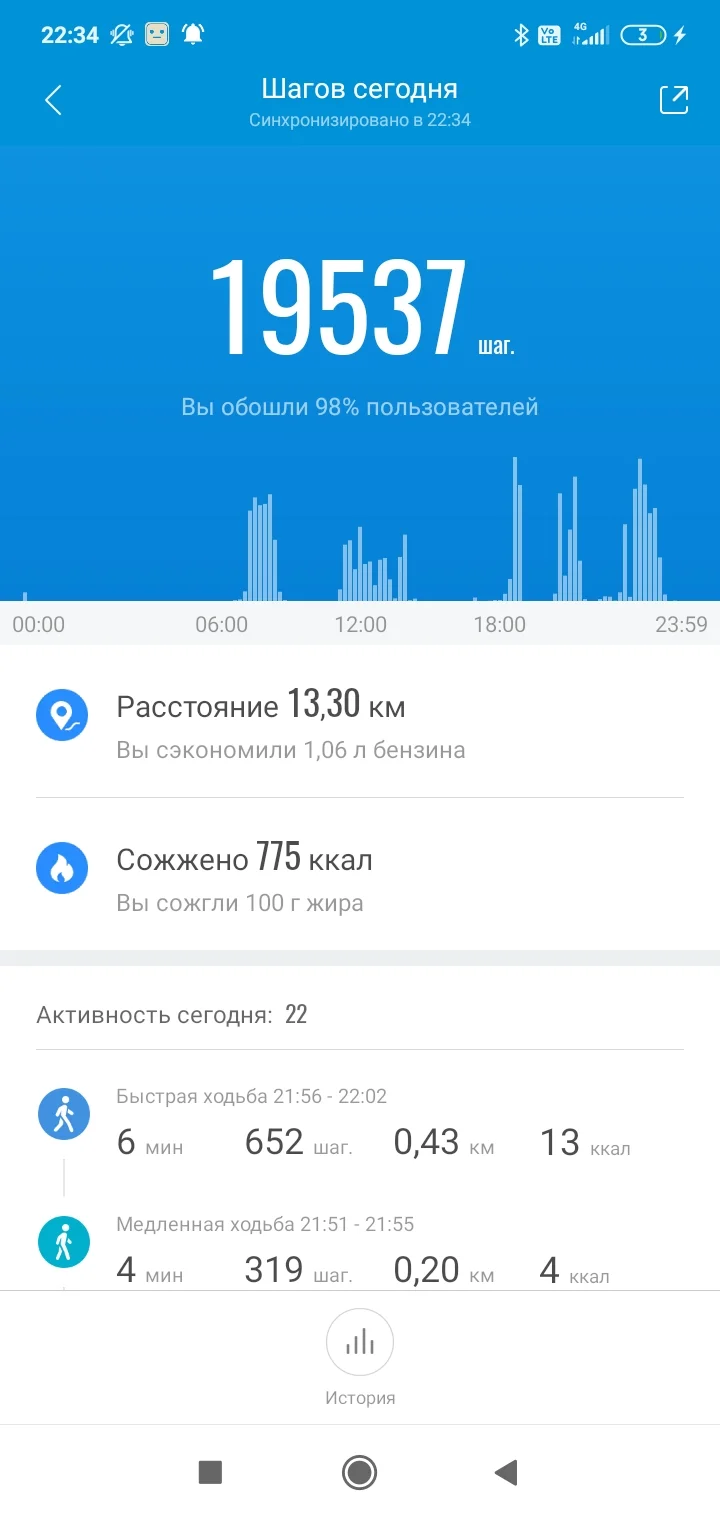Go back from the steps screen
720x1520 pixels.
[54, 100]
